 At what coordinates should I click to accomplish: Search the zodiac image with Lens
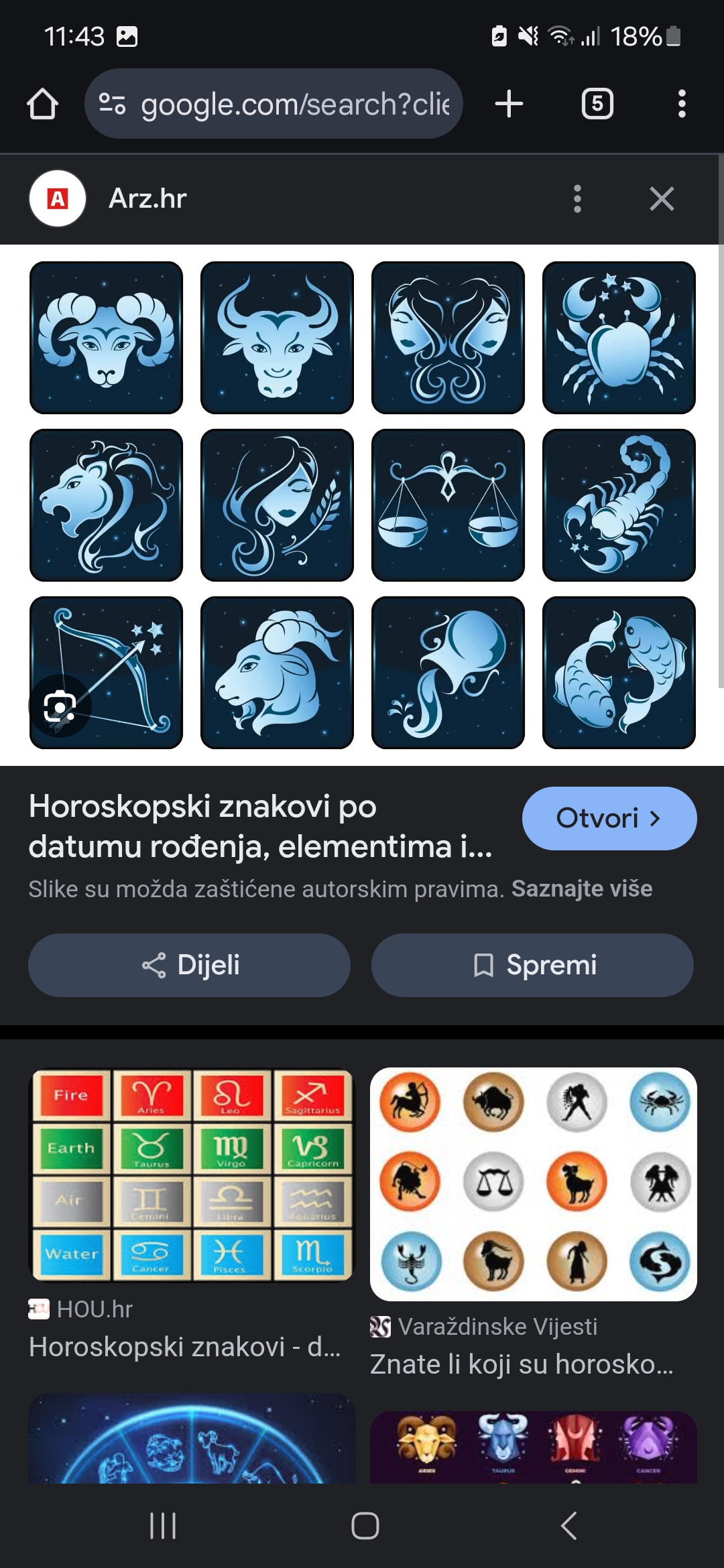pos(60,706)
